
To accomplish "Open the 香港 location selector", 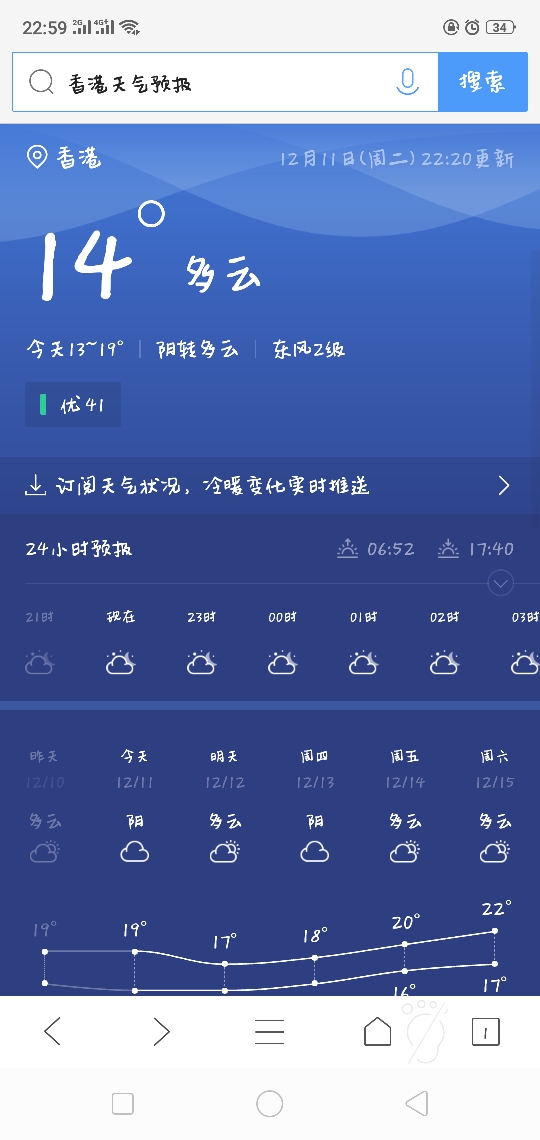I will tap(64, 158).
